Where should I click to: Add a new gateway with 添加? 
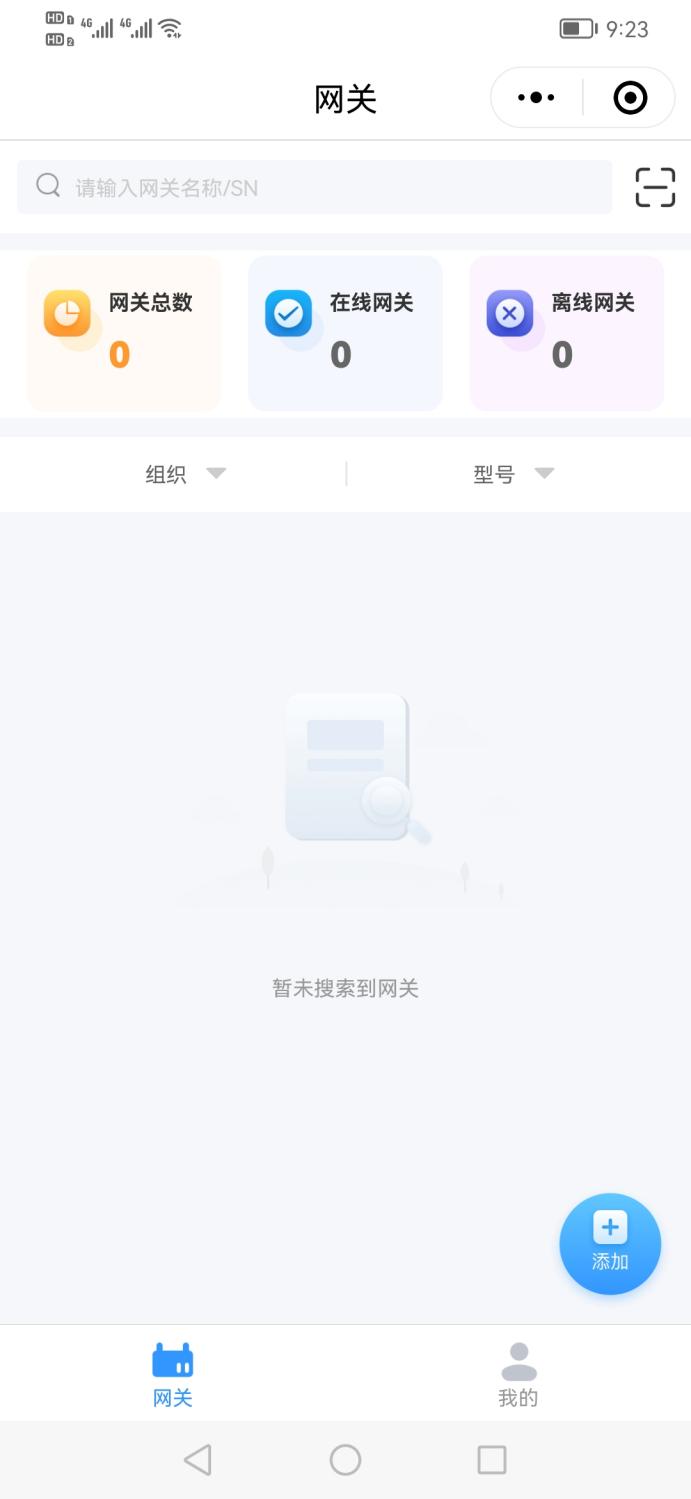[x=610, y=1243]
